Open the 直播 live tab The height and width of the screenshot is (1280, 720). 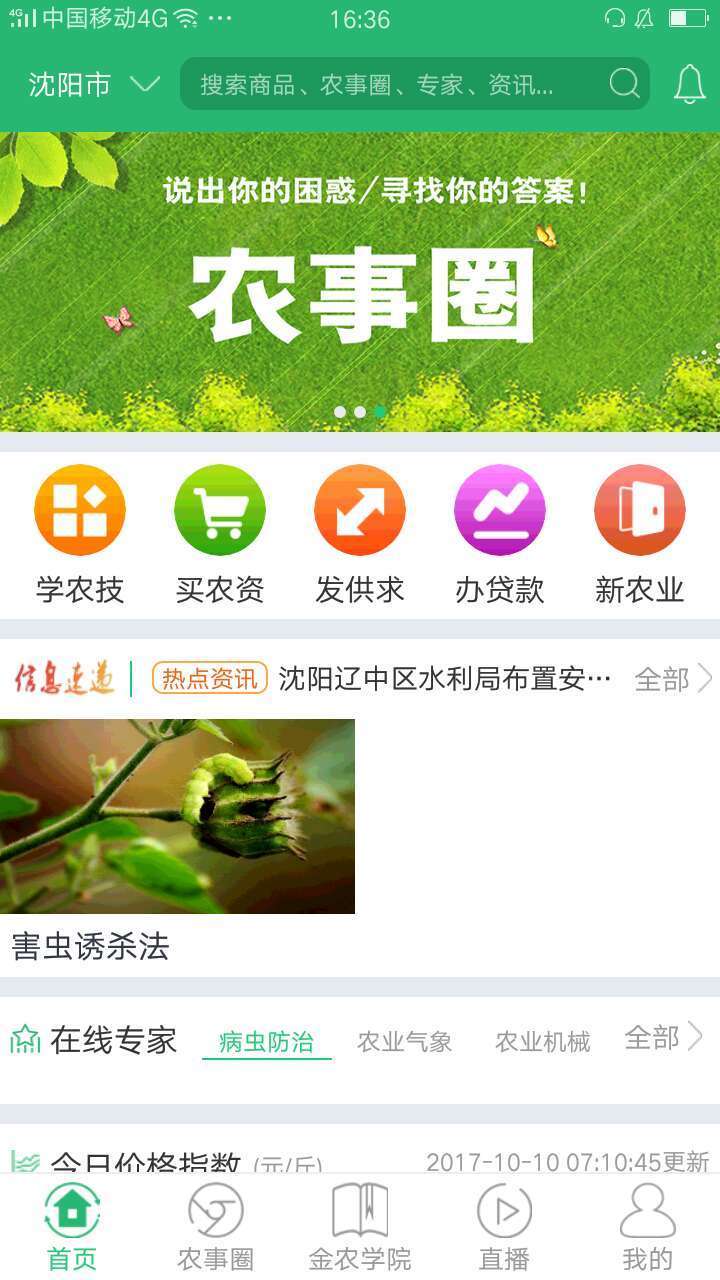[504, 1228]
